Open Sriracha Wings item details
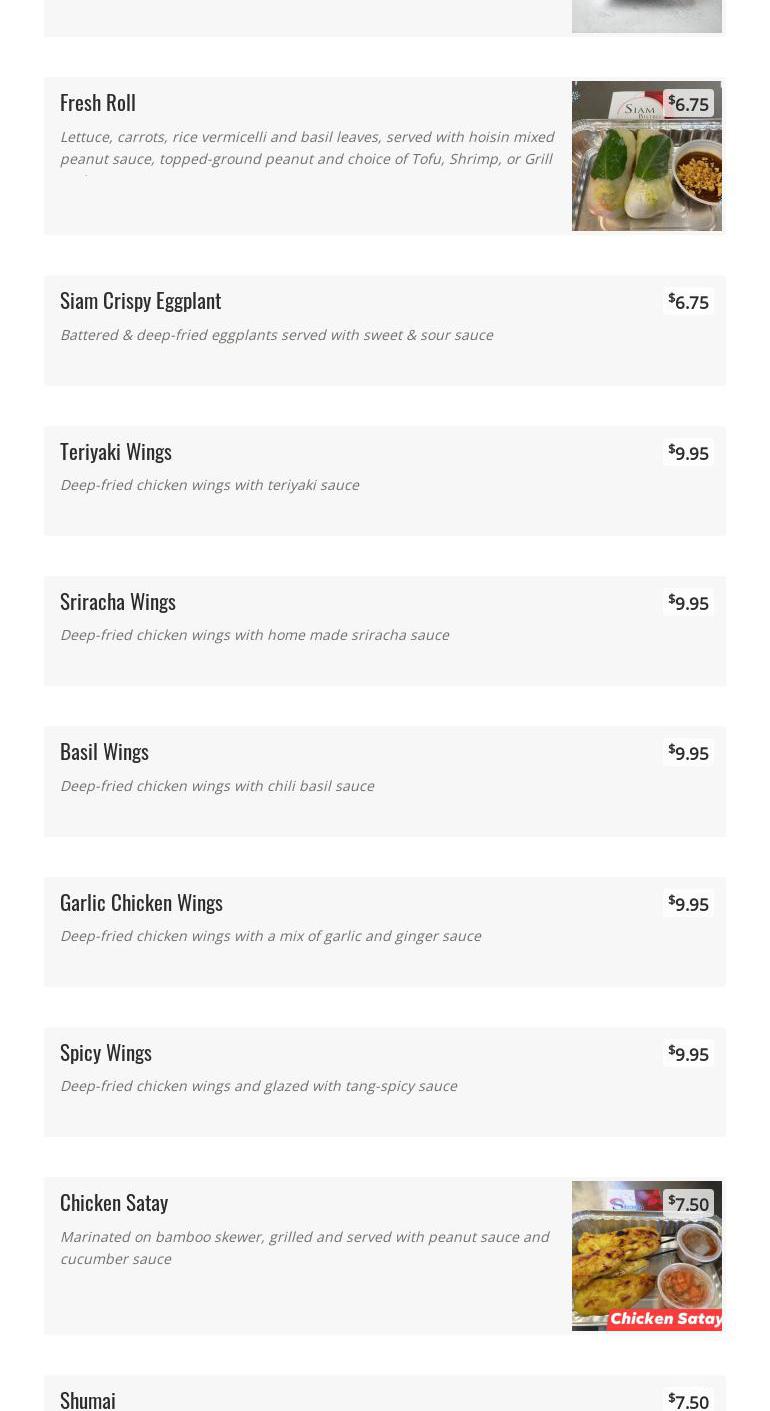The height and width of the screenshot is (1411, 770). [118, 602]
